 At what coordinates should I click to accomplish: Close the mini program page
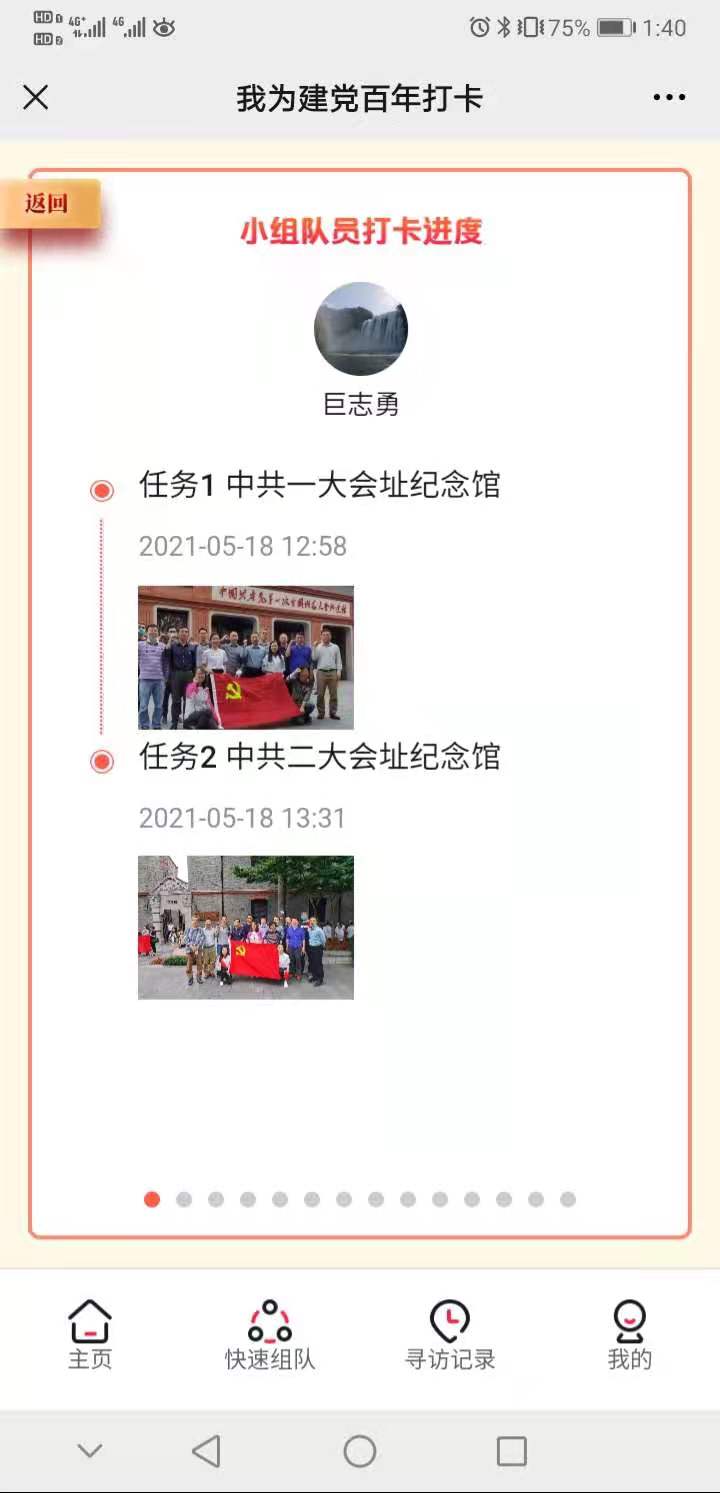pyautogui.click(x=36, y=98)
